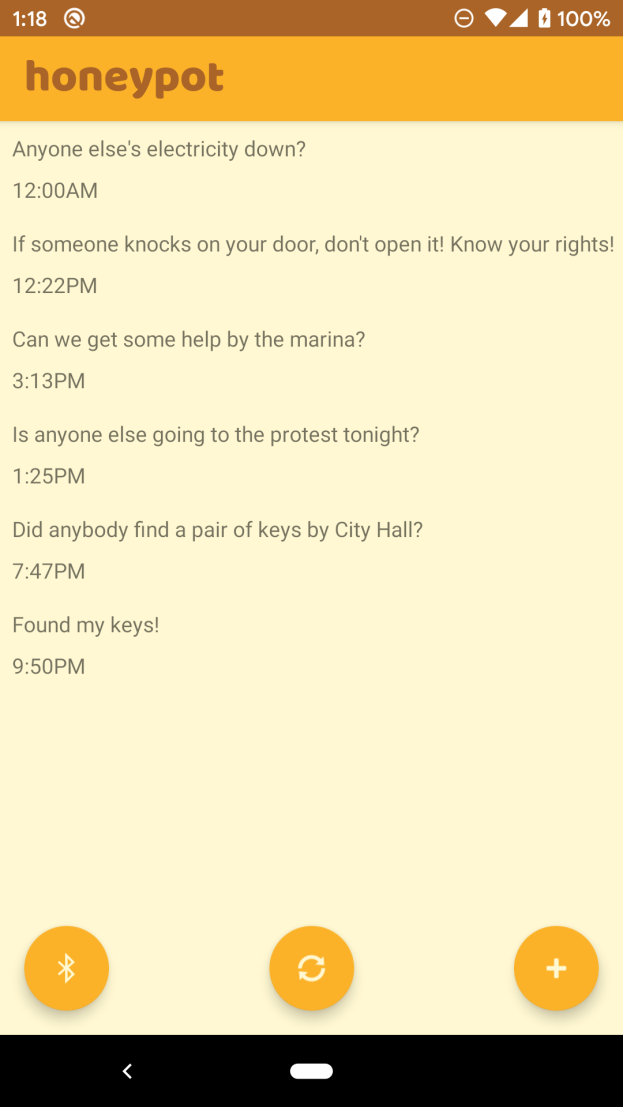Tap the Bluetooth floating button
623x1107 pixels.
point(66,968)
